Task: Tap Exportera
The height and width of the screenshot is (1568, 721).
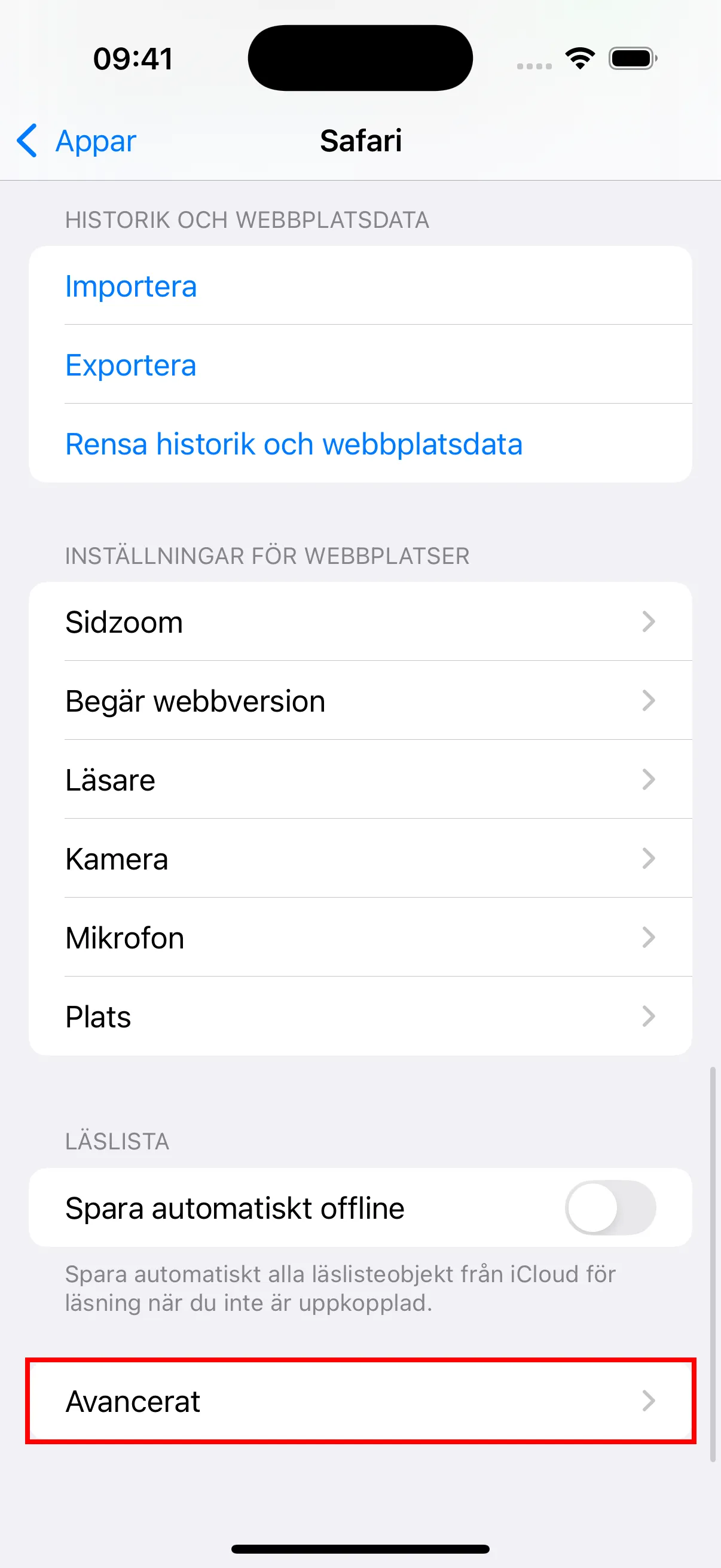Action: (x=131, y=365)
